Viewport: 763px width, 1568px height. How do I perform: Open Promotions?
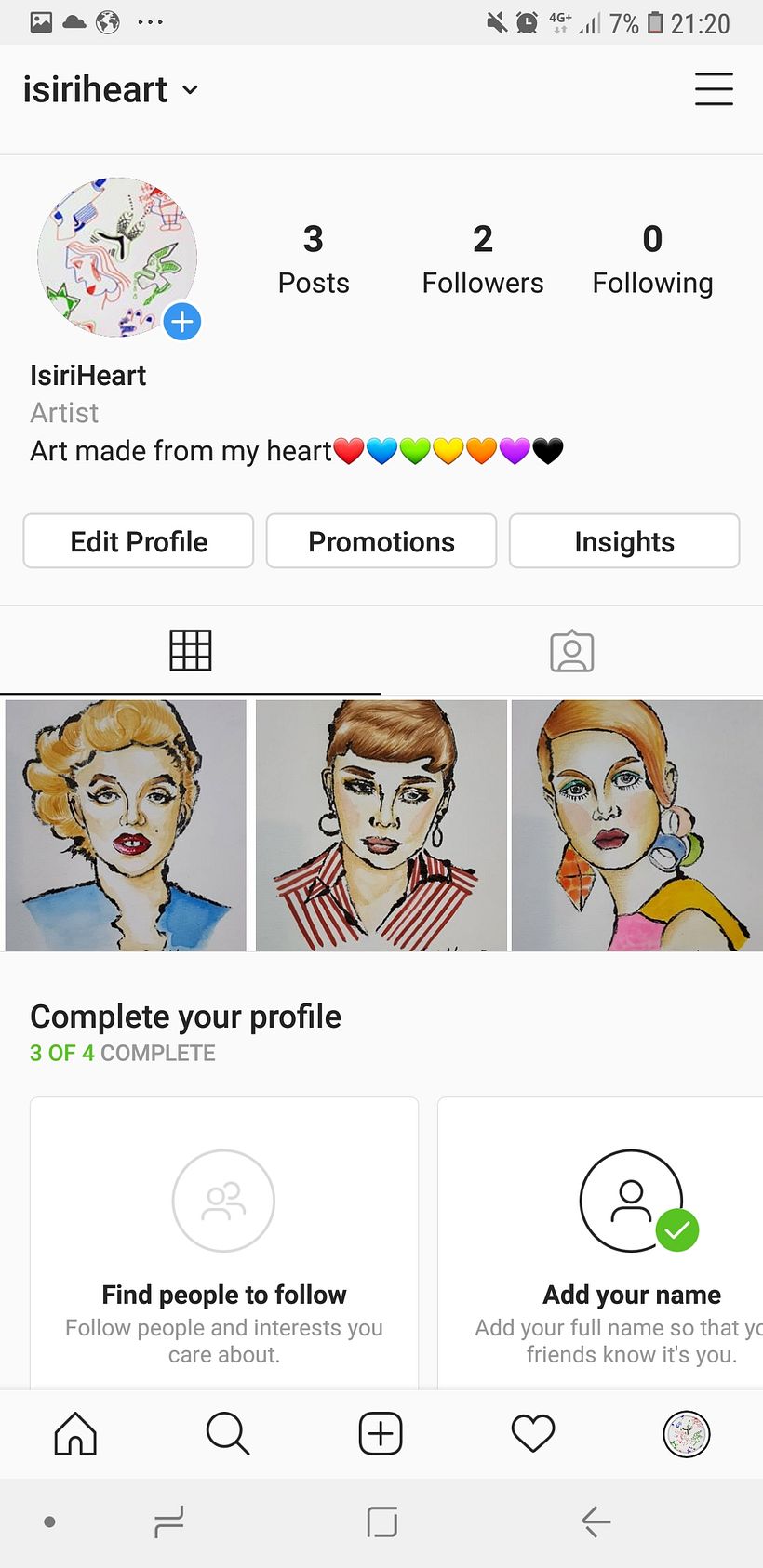tap(381, 541)
